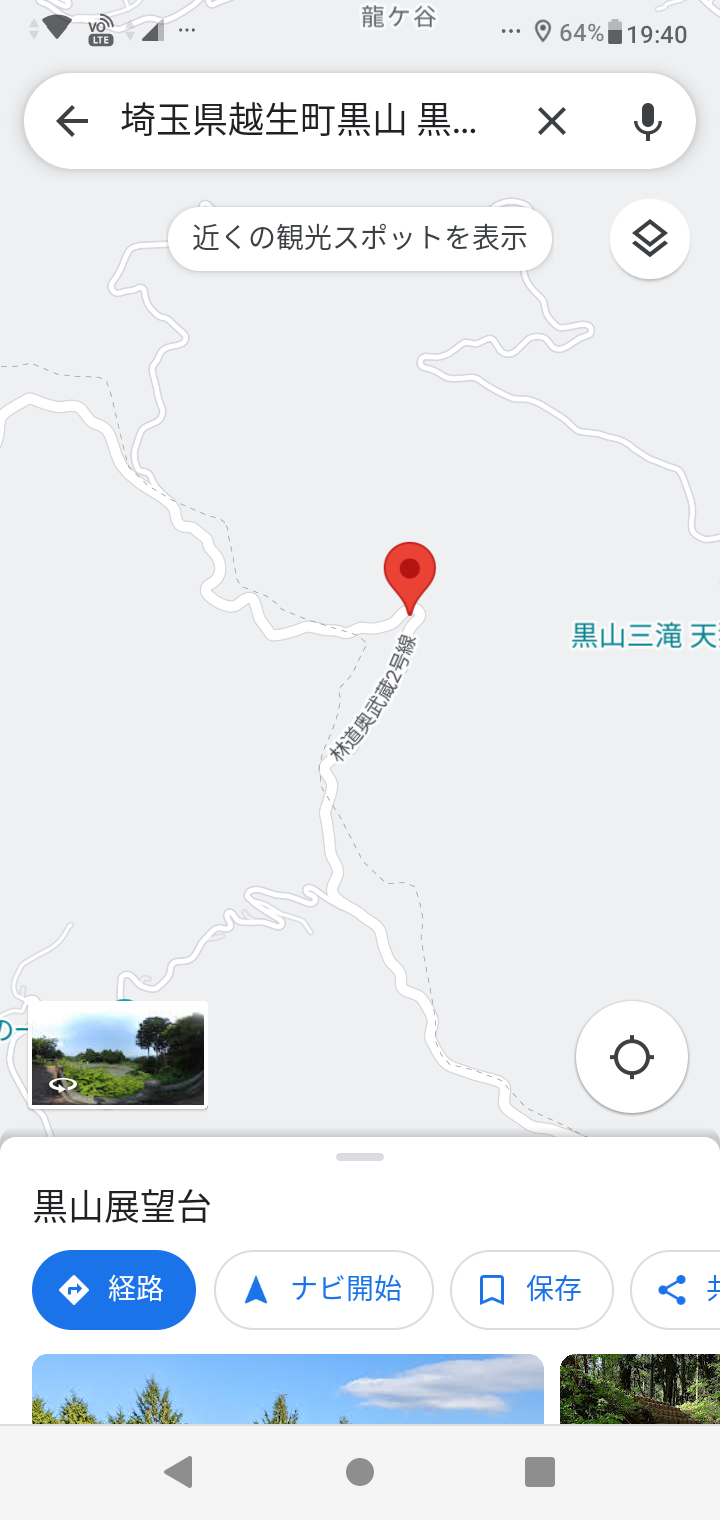Save this place with 保存
This screenshot has height=1520, width=720.
(531, 1290)
